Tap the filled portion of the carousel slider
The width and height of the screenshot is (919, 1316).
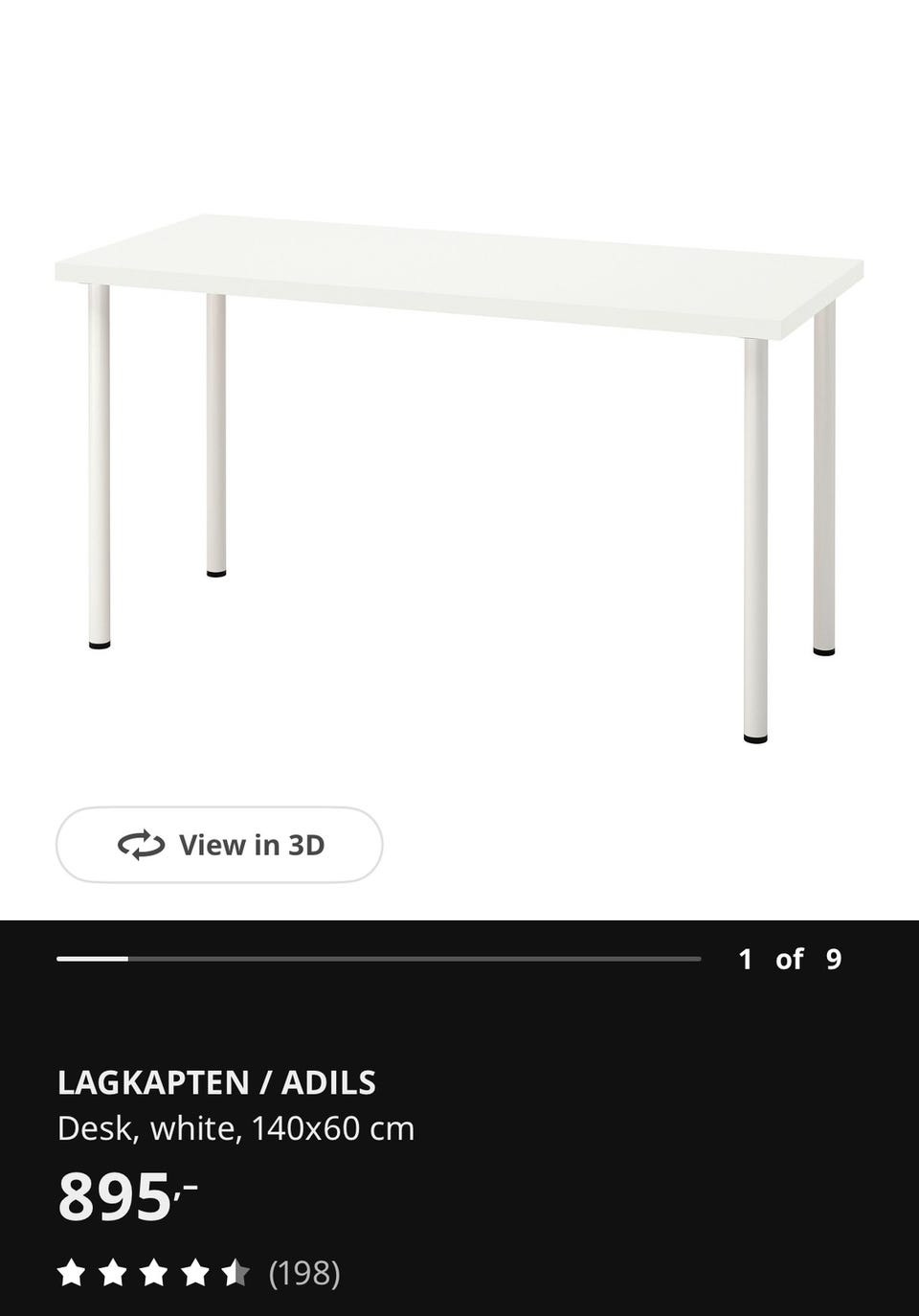pos(96,957)
